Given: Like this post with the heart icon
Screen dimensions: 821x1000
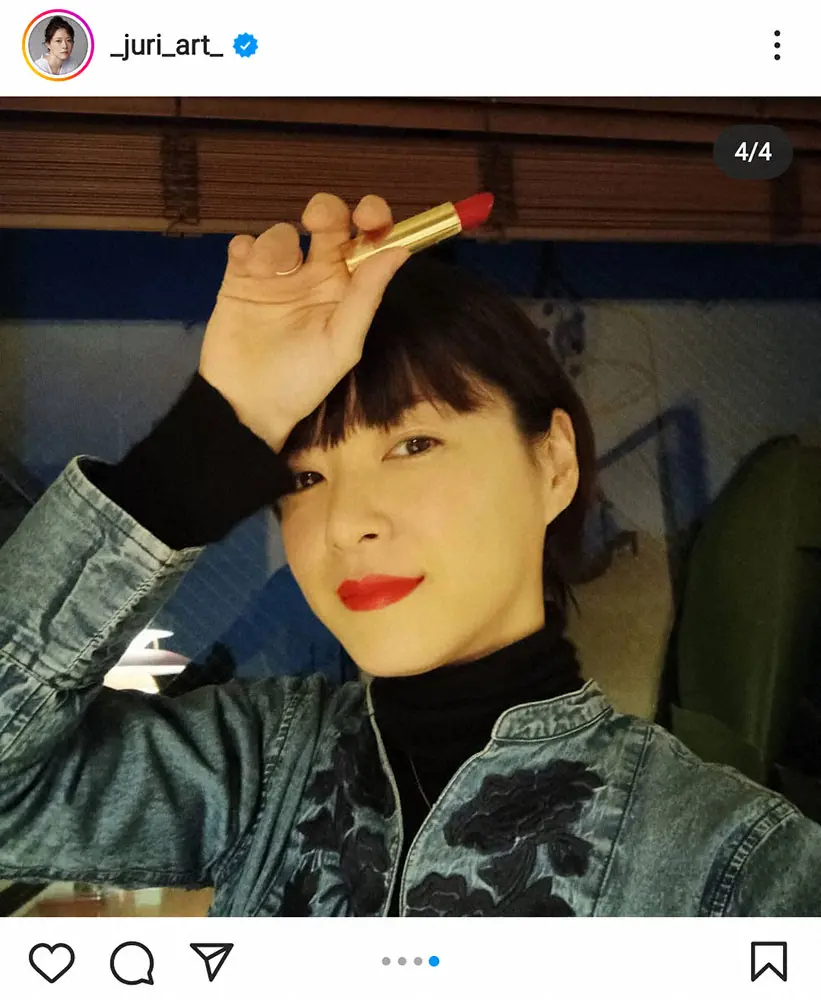Looking at the screenshot, I should (x=52, y=962).
